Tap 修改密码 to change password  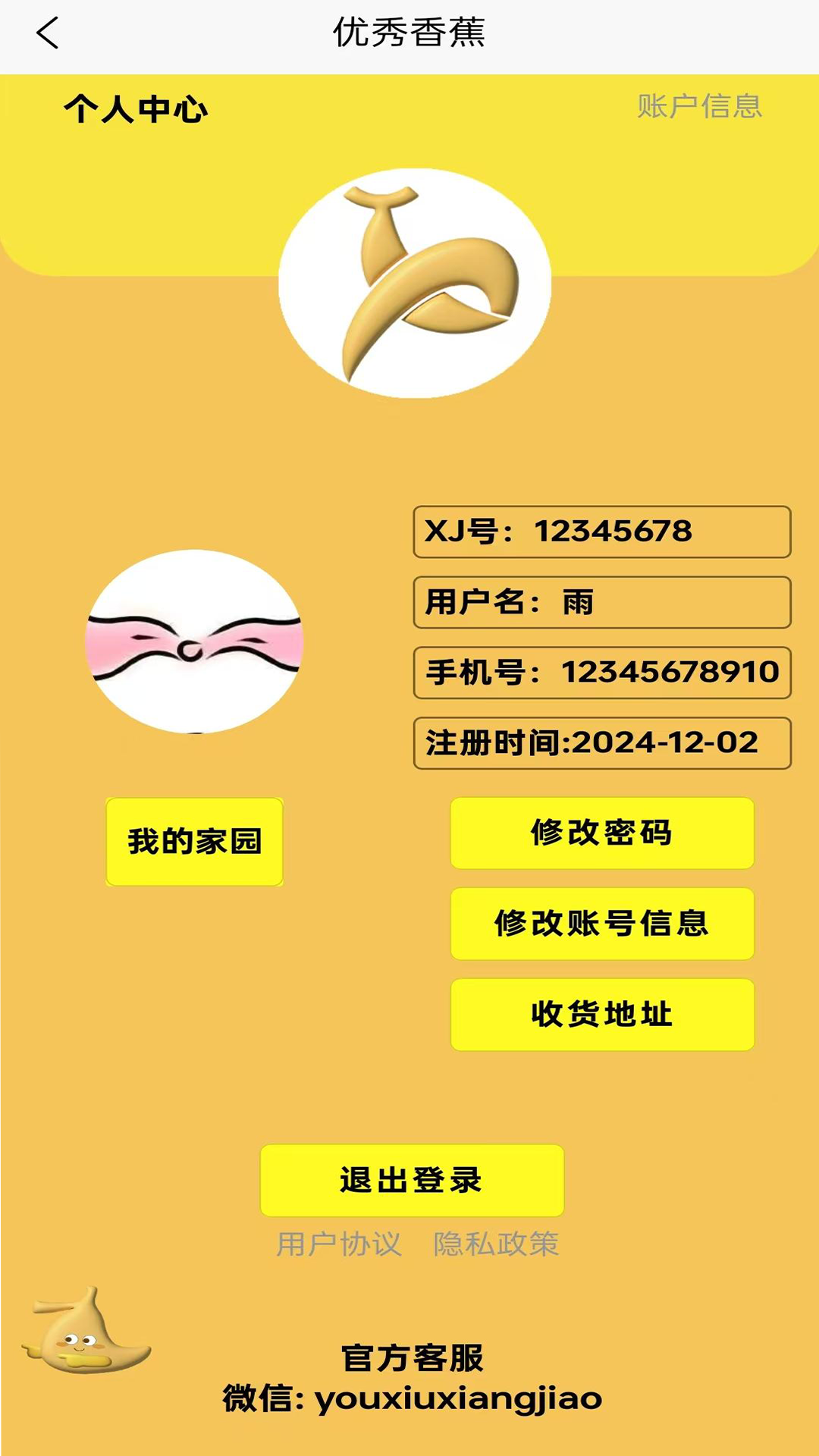coord(602,833)
